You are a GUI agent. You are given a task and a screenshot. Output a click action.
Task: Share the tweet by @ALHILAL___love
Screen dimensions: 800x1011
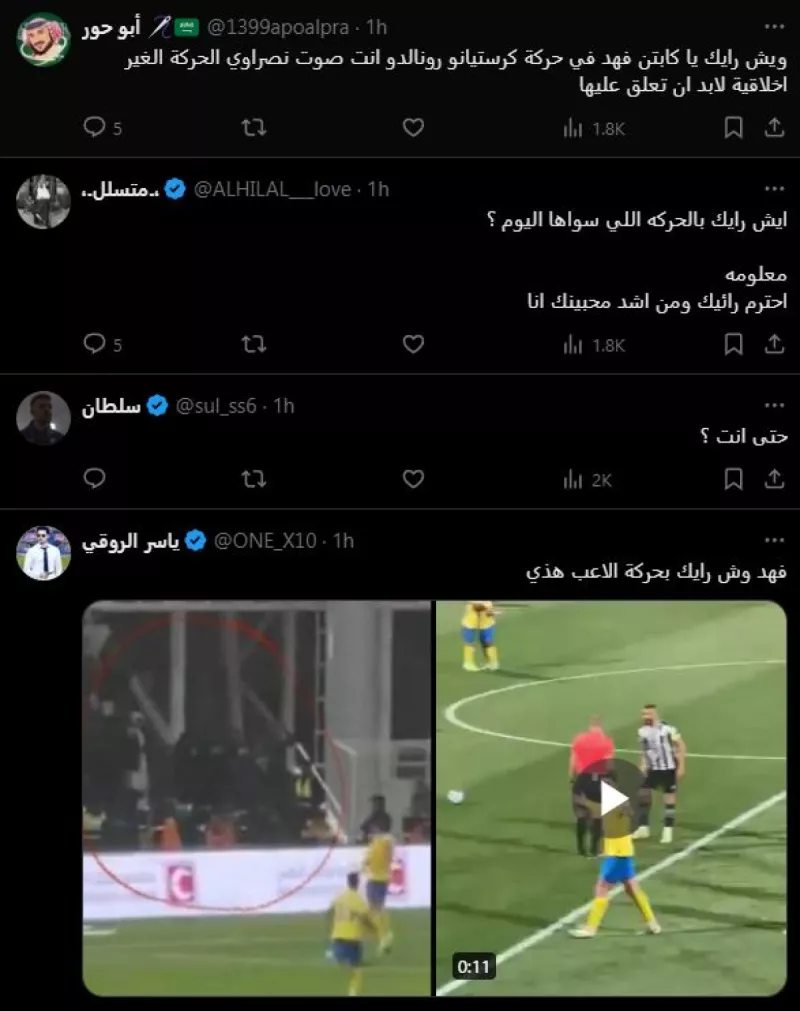tap(774, 344)
